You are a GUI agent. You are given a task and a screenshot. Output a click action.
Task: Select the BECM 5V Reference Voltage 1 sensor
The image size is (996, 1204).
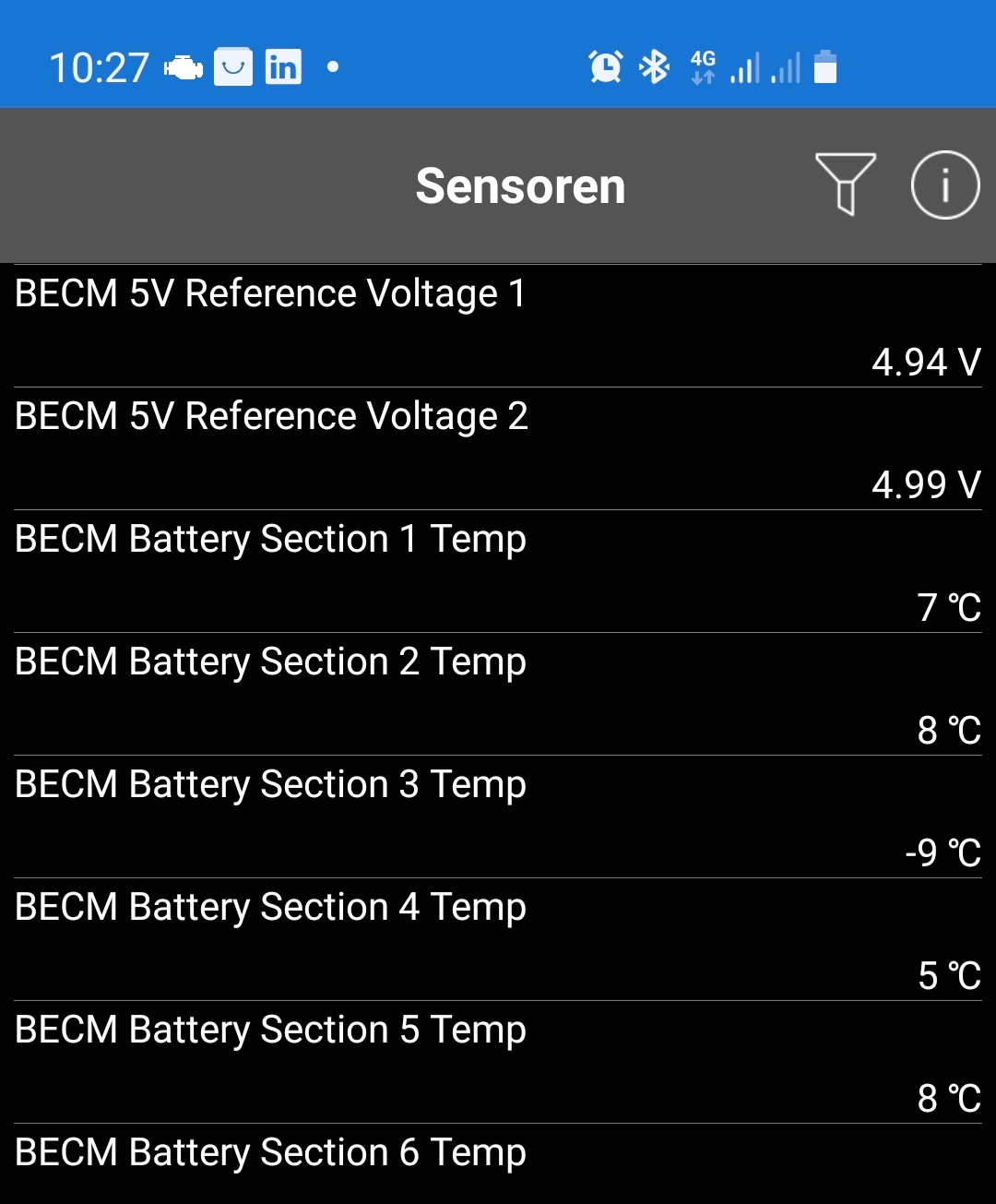[x=267, y=293]
